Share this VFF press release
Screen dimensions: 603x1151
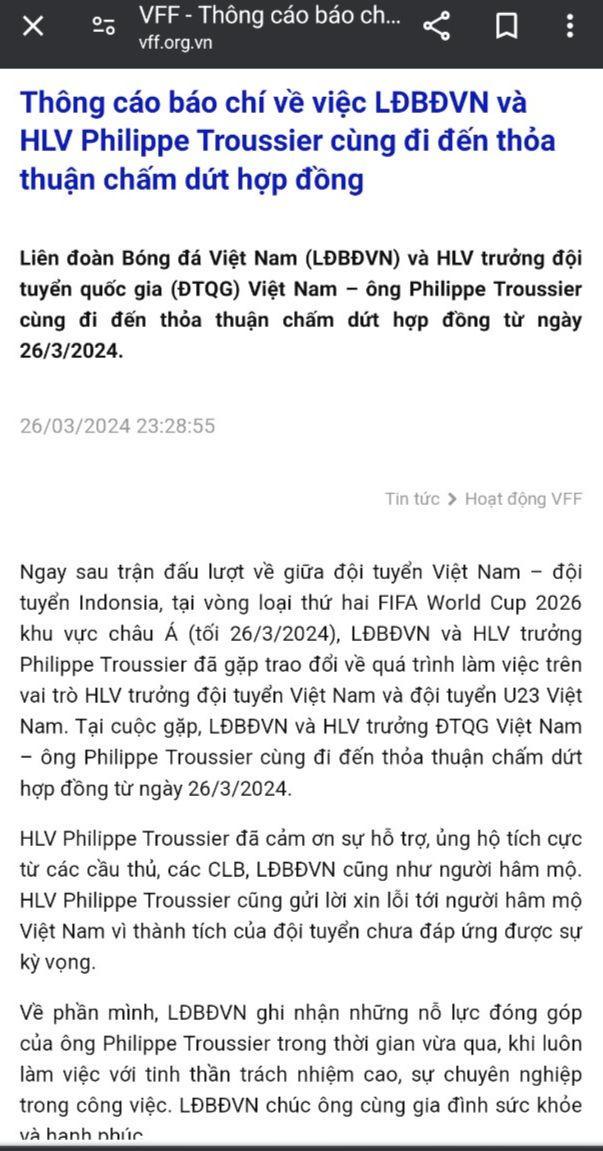click(x=436, y=27)
